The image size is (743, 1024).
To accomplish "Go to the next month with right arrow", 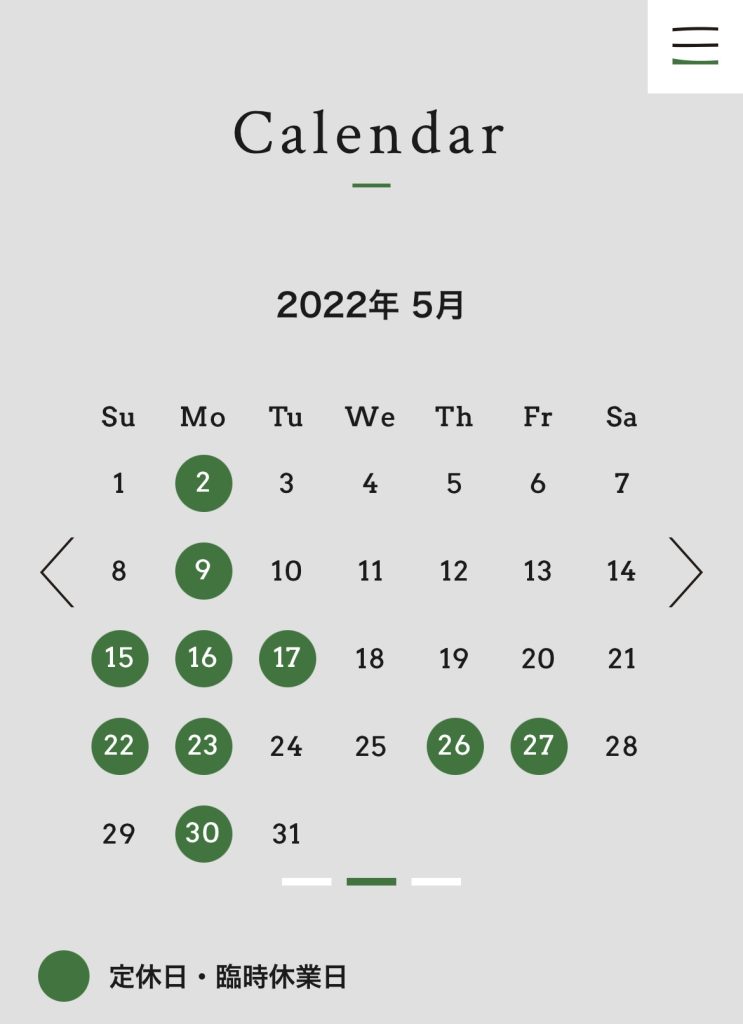I will point(685,572).
